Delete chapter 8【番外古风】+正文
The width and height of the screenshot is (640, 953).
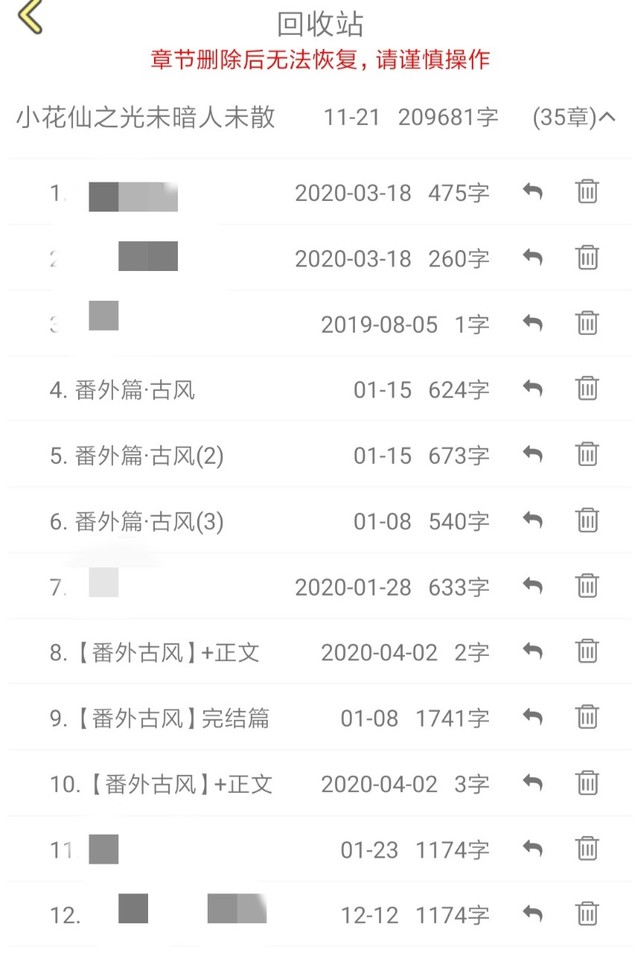click(x=587, y=650)
